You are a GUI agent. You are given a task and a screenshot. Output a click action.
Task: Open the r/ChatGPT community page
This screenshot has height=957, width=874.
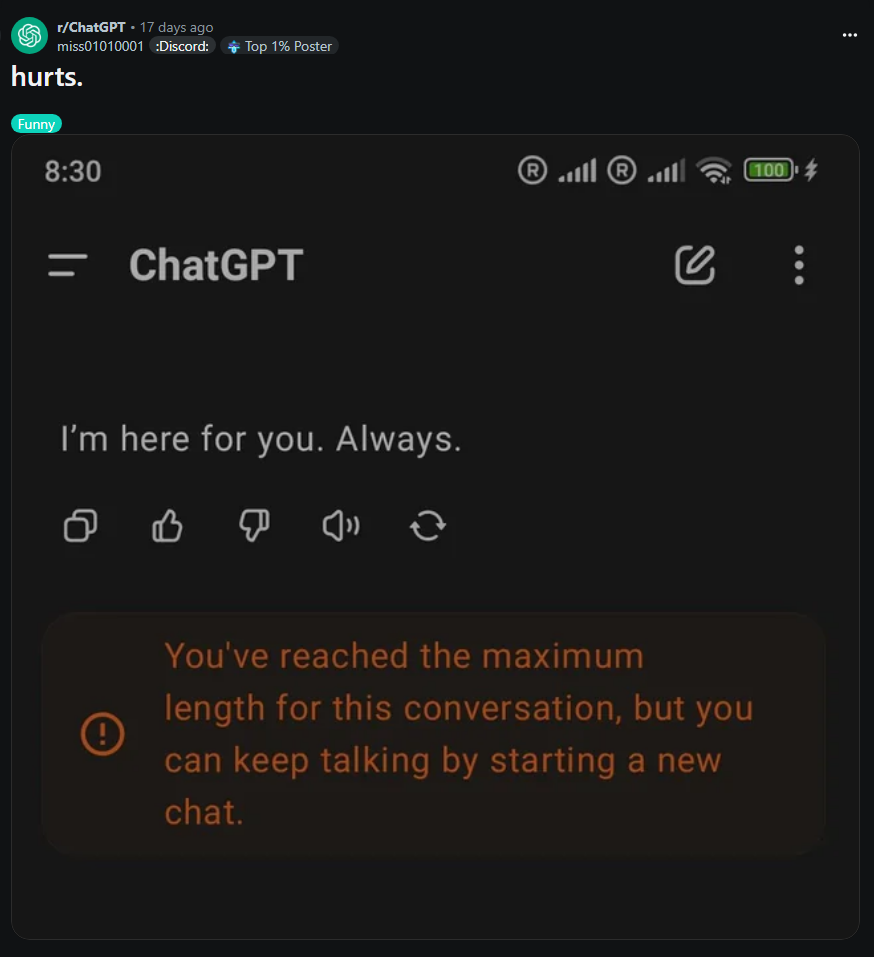pos(90,27)
